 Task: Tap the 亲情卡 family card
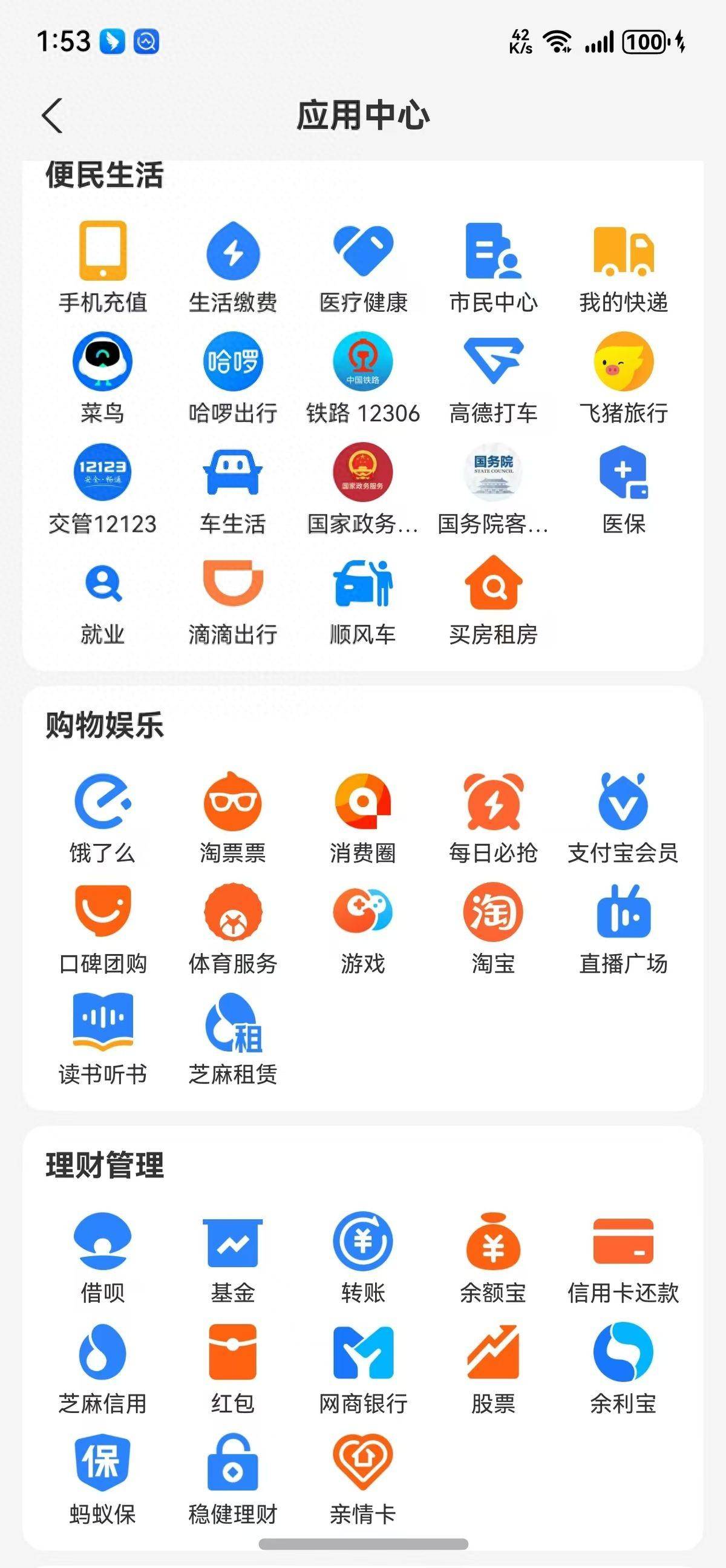point(363,1463)
